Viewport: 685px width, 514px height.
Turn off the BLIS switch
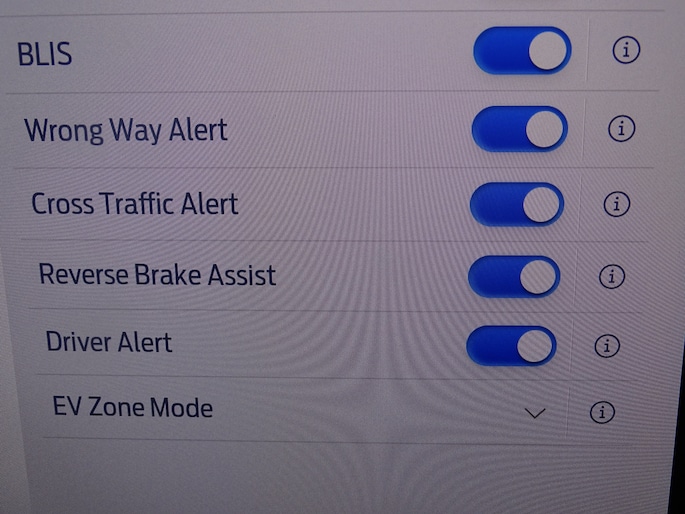point(522,50)
